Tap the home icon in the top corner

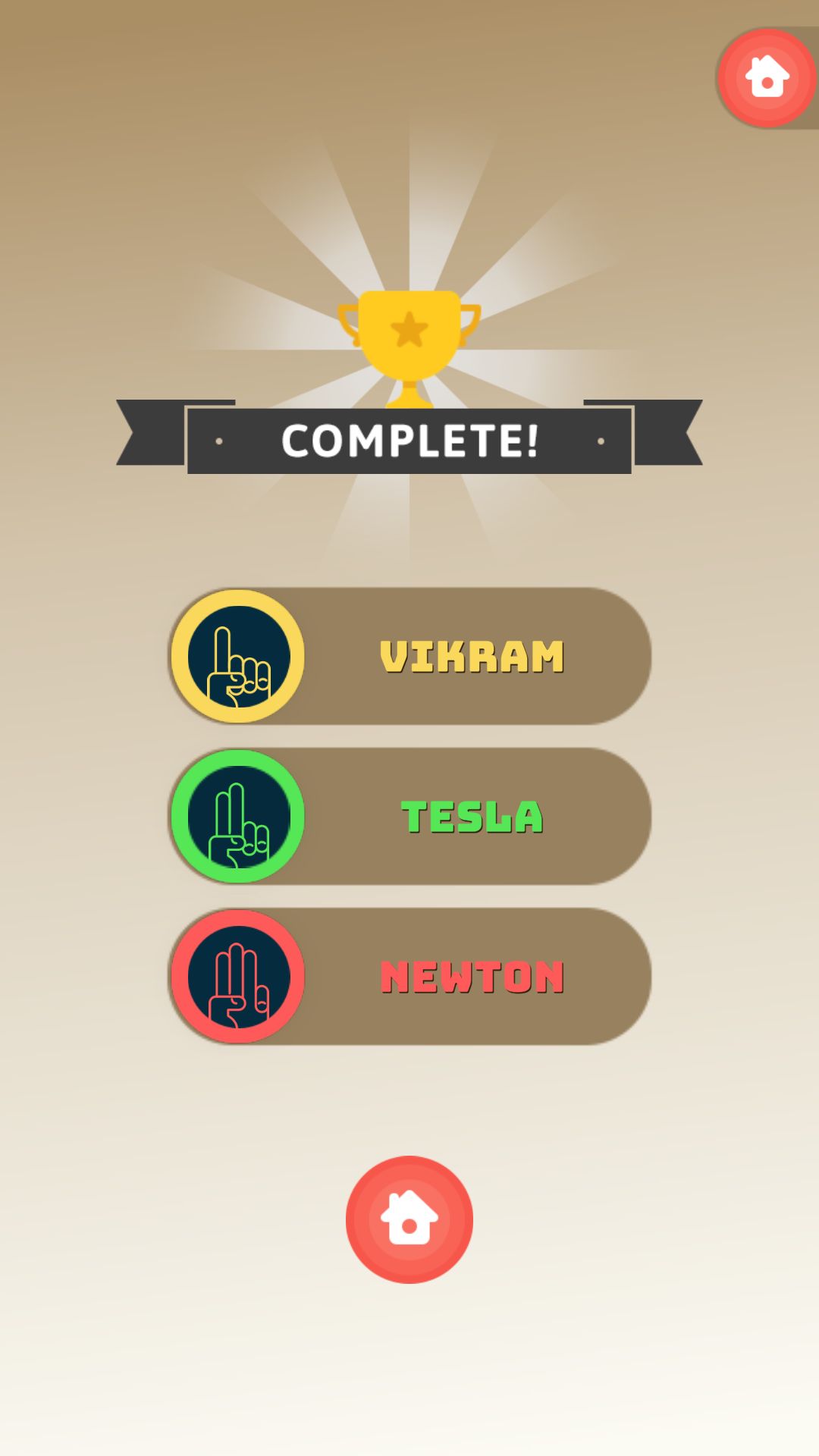pos(767,77)
